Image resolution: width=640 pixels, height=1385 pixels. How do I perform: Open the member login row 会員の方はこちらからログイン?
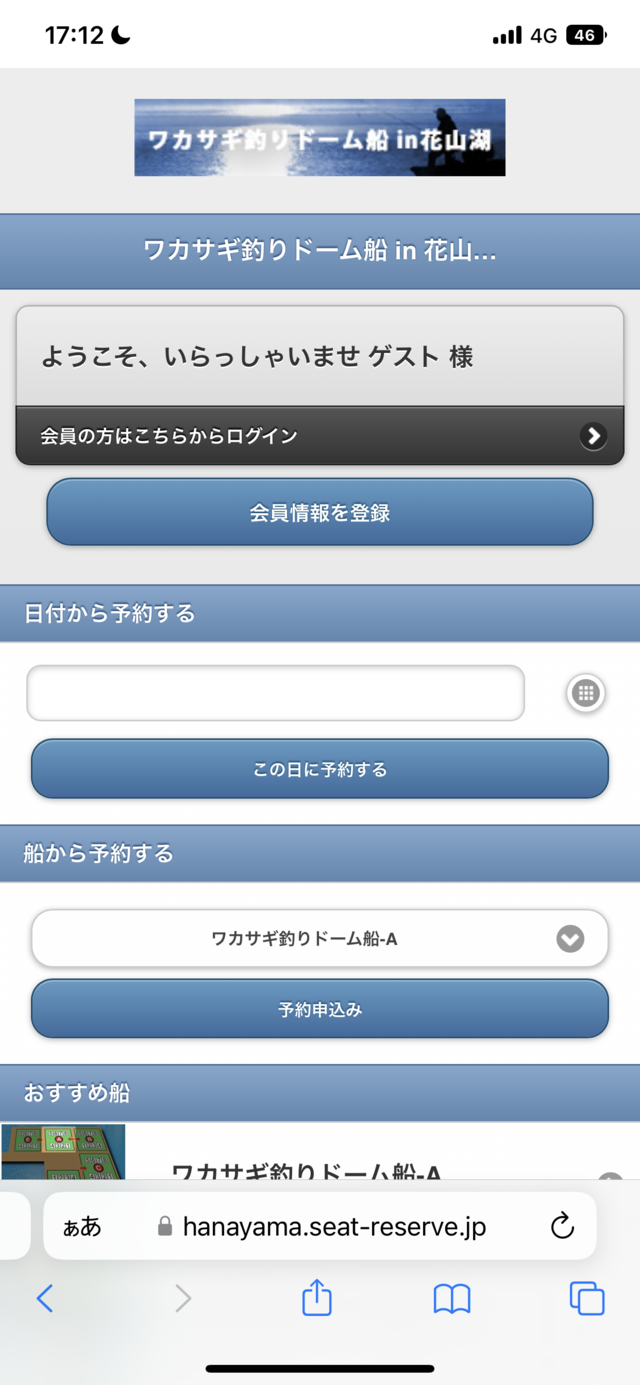tap(320, 435)
